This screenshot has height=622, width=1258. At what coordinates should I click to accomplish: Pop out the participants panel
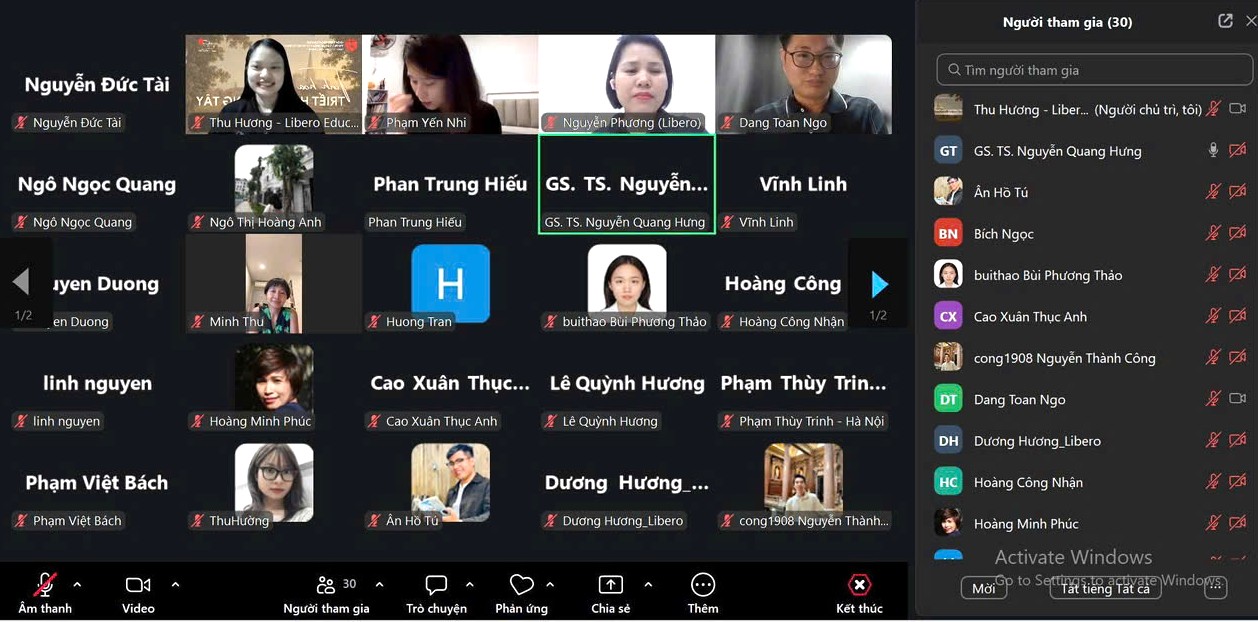point(1225,21)
